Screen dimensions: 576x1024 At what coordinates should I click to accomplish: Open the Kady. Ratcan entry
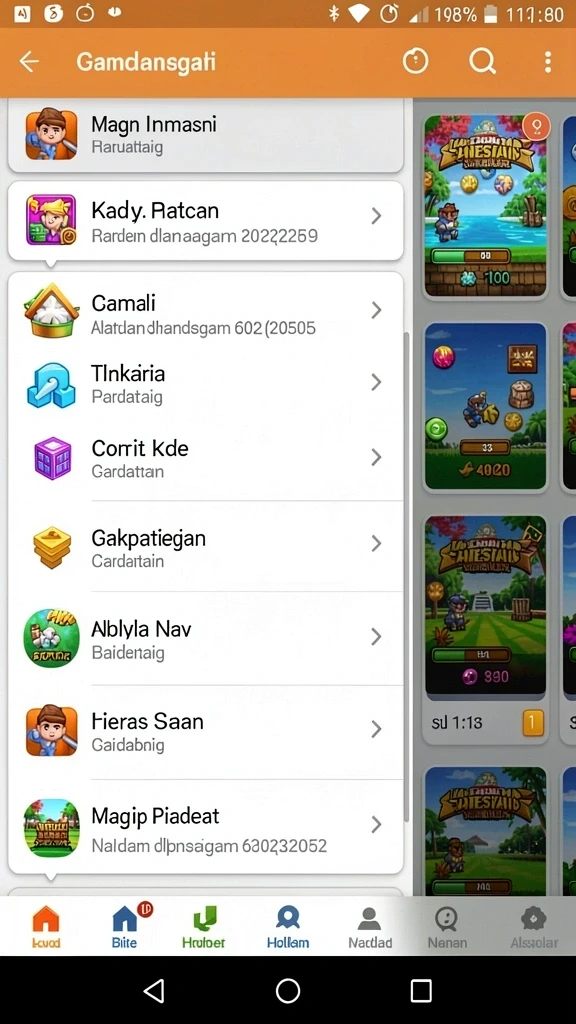pyautogui.click(x=206, y=221)
